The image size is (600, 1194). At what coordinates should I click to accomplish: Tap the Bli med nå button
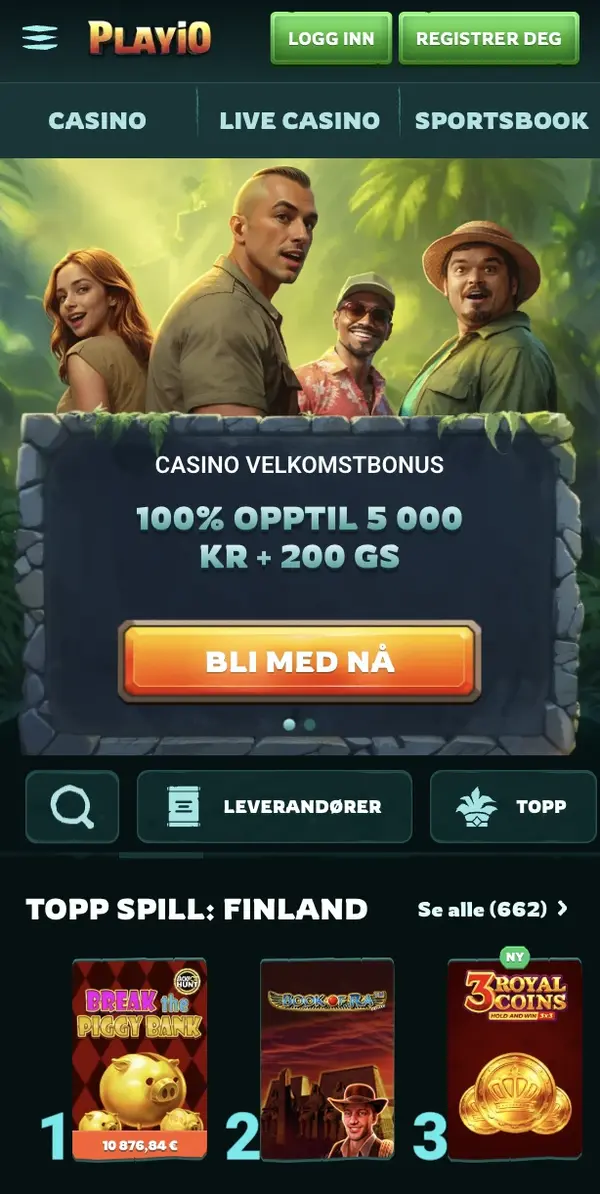coord(300,661)
